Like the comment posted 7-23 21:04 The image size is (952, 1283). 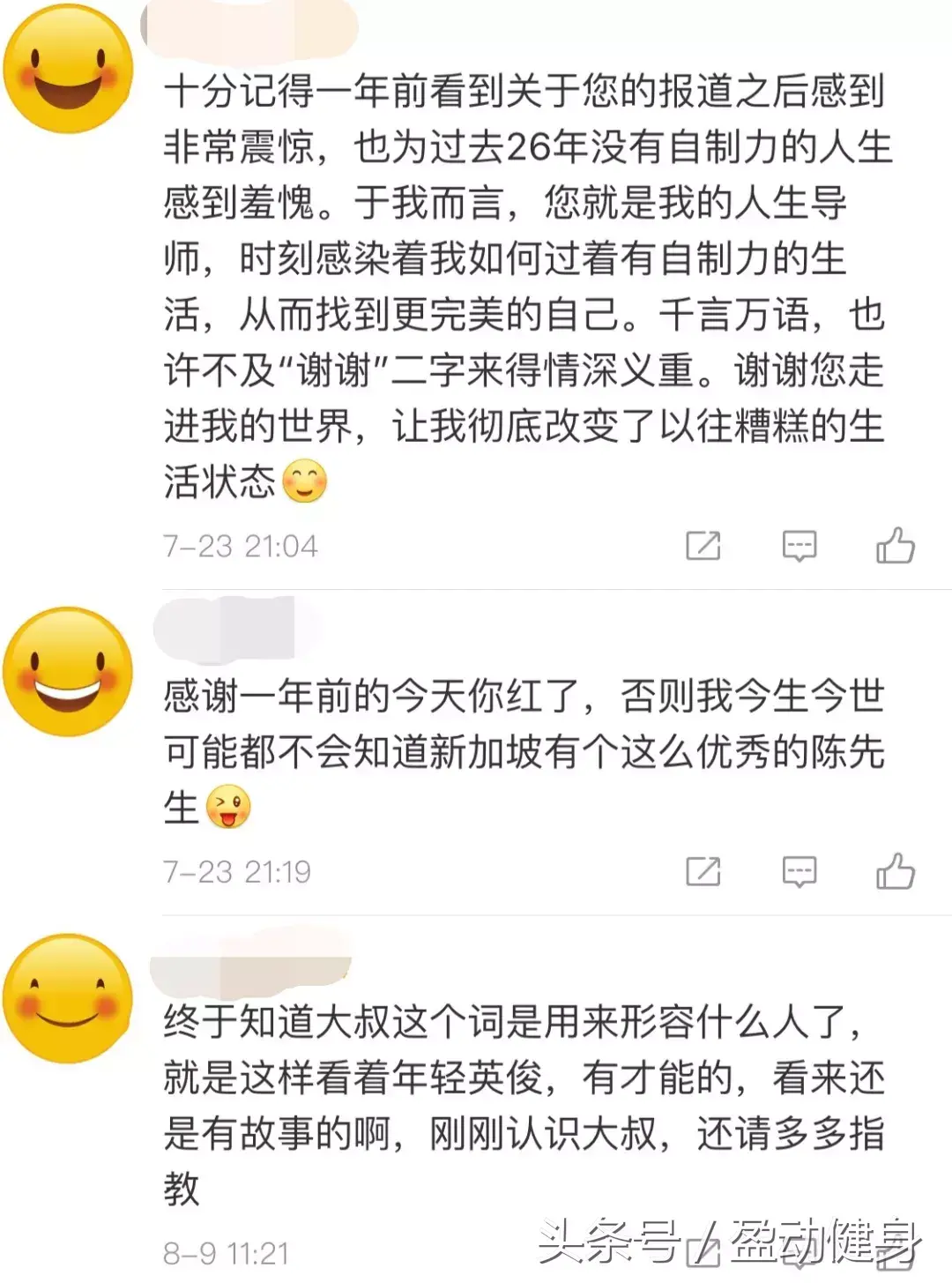click(895, 546)
